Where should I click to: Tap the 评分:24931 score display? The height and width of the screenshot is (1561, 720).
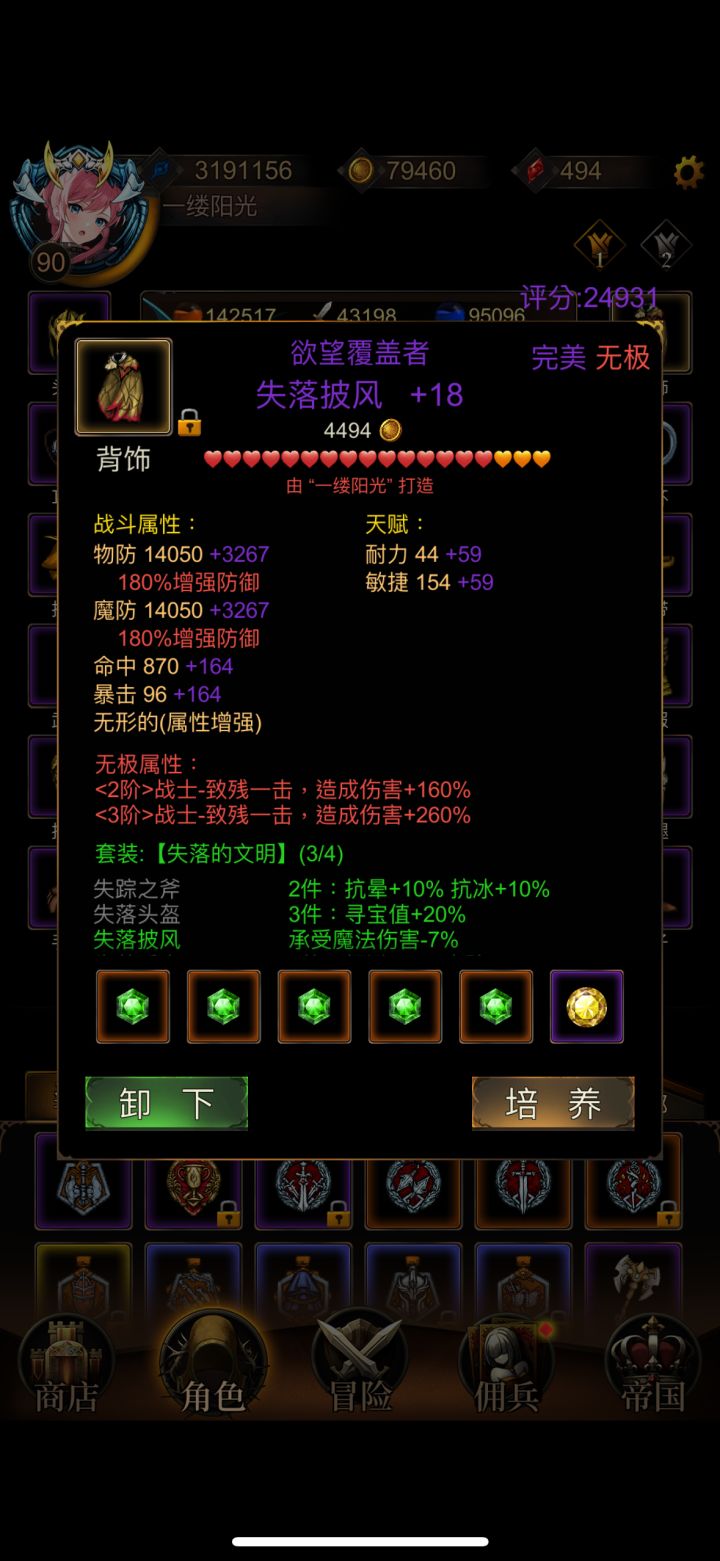coord(589,297)
